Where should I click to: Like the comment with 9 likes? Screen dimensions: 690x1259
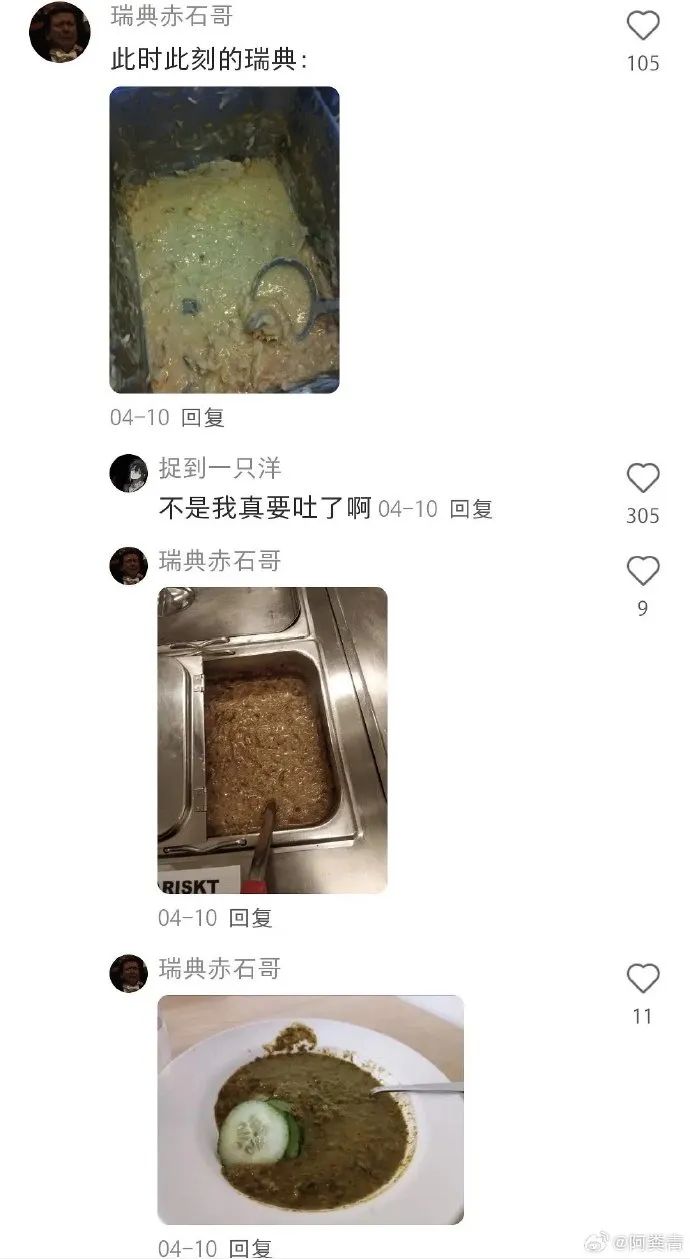click(643, 571)
